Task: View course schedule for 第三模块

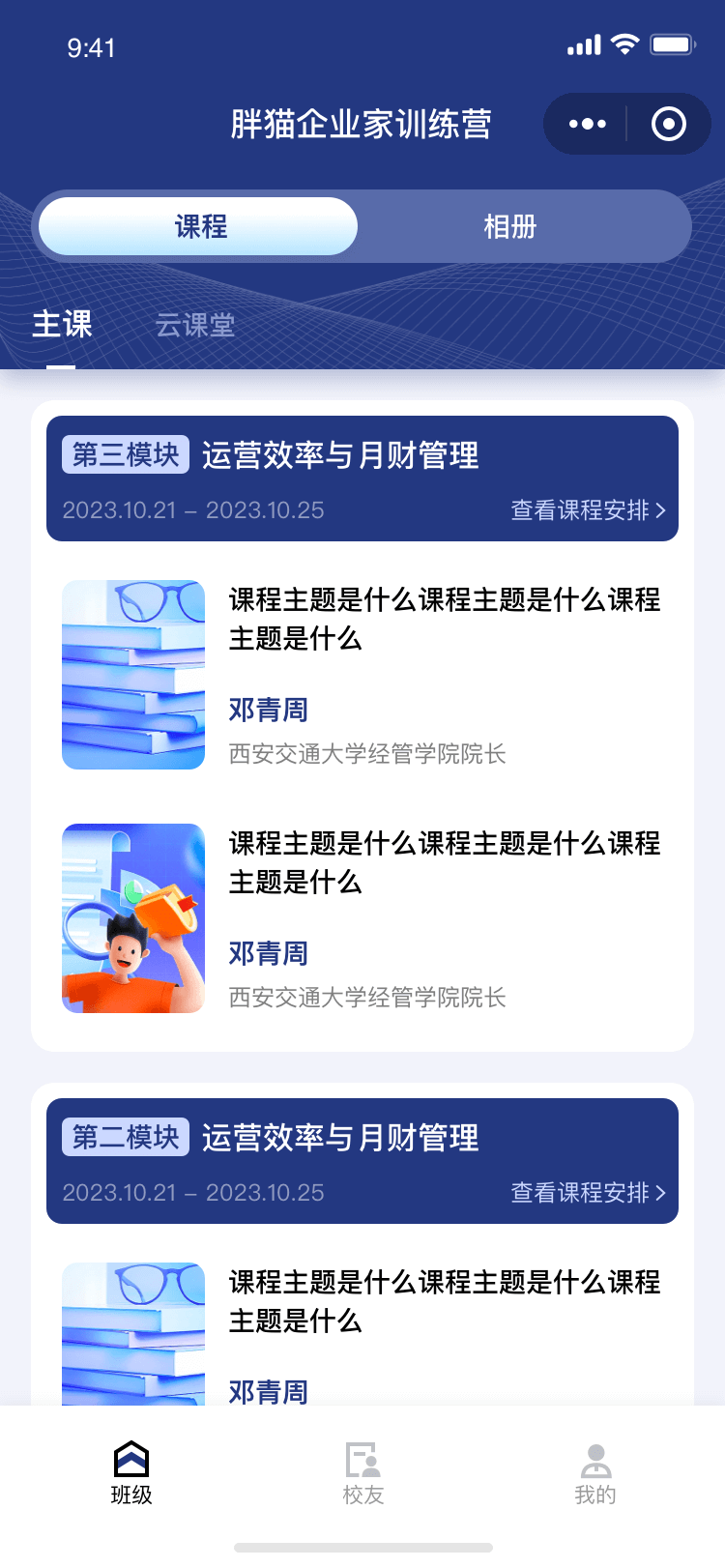Action: click(588, 510)
